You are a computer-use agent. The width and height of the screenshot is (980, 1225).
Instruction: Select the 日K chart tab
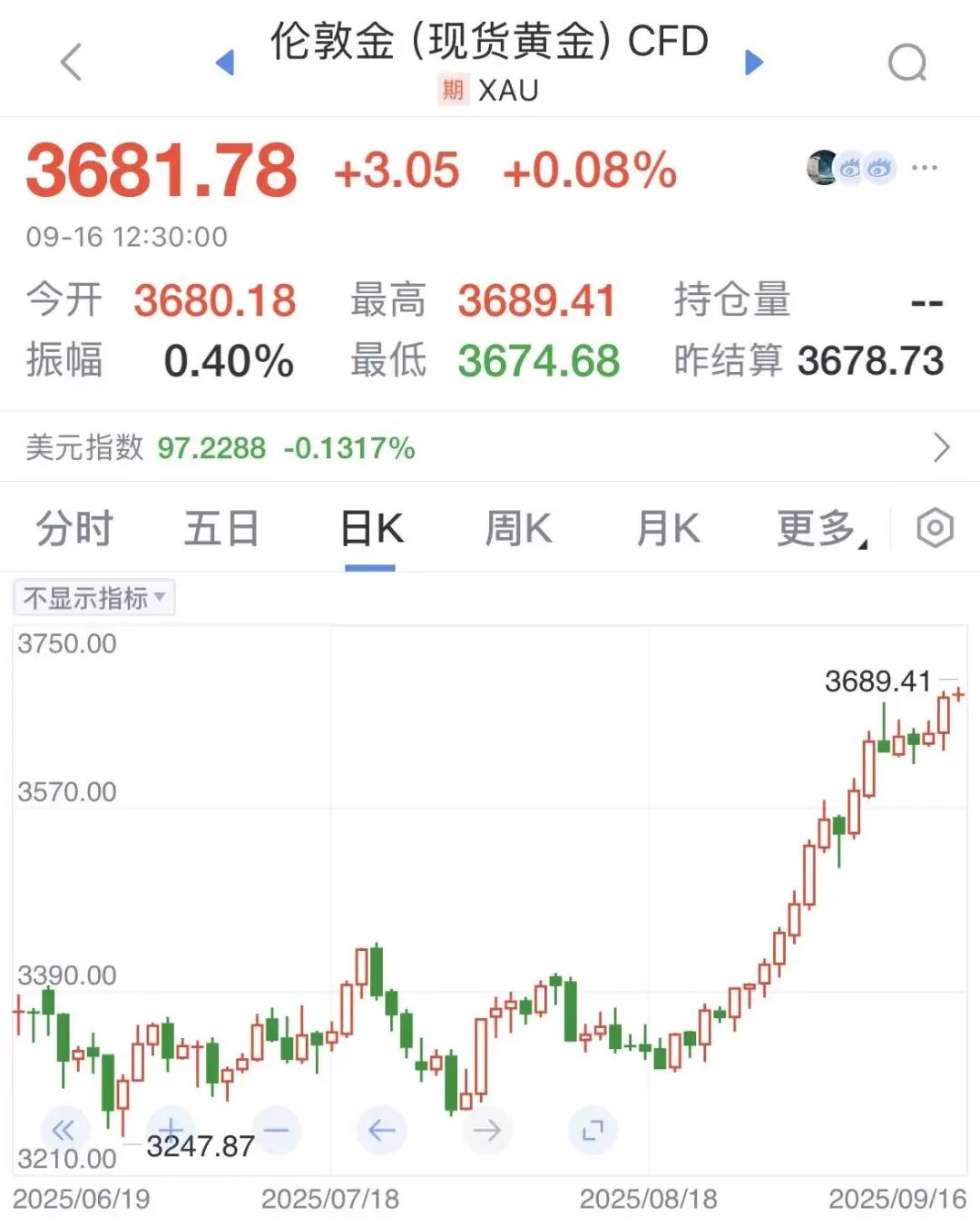click(x=370, y=529)
